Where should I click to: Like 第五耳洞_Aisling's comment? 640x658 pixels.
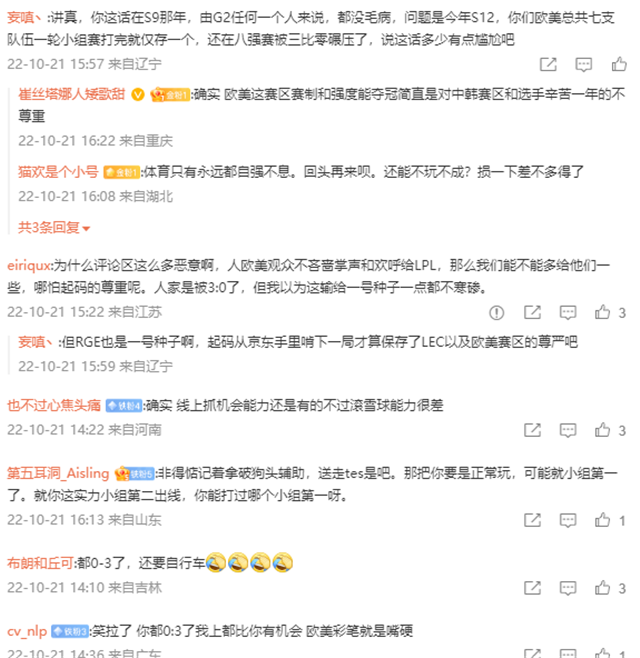click(x=602, y=520)
